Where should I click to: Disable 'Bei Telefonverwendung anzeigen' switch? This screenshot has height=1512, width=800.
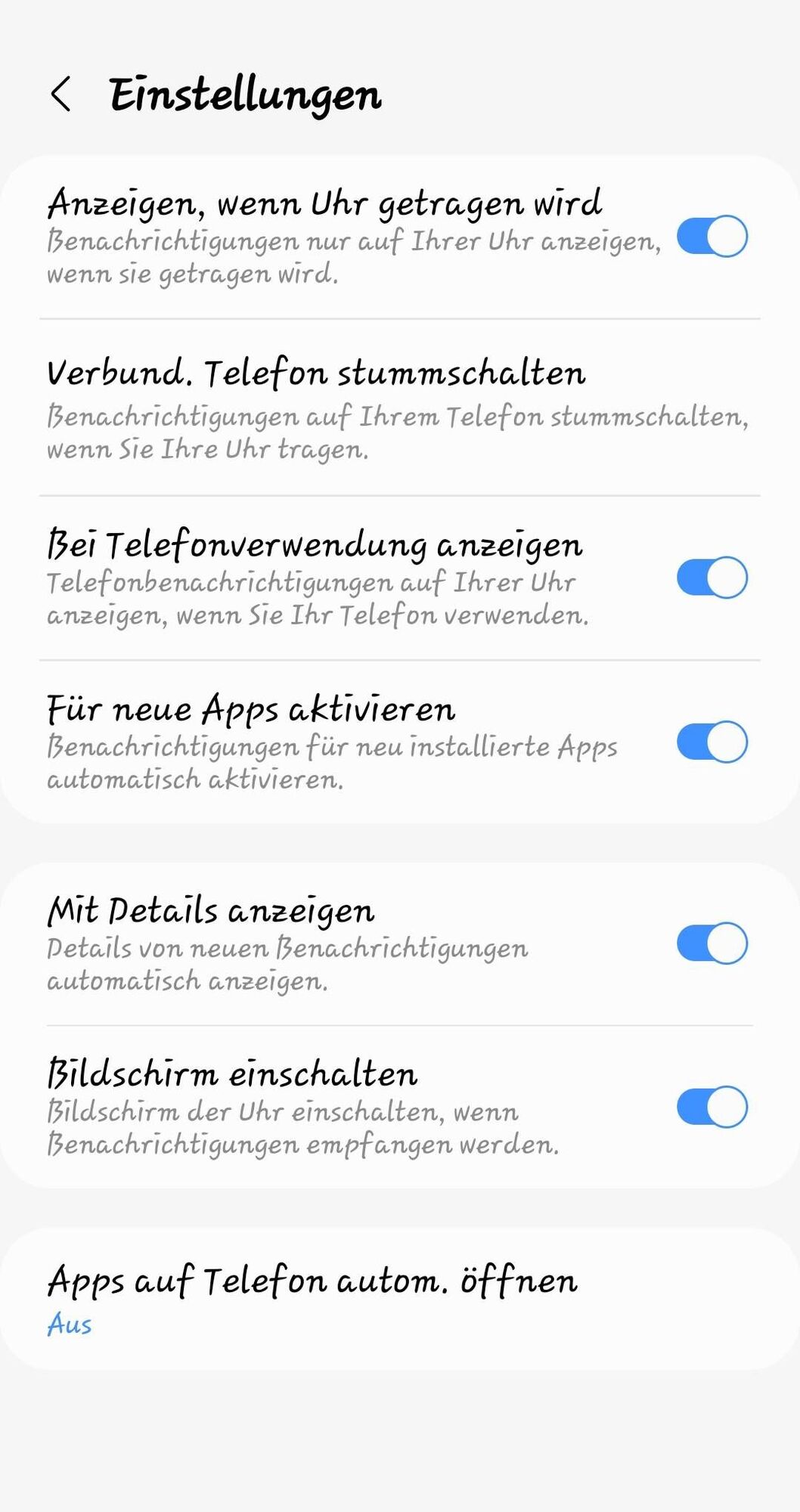[712, 578]
